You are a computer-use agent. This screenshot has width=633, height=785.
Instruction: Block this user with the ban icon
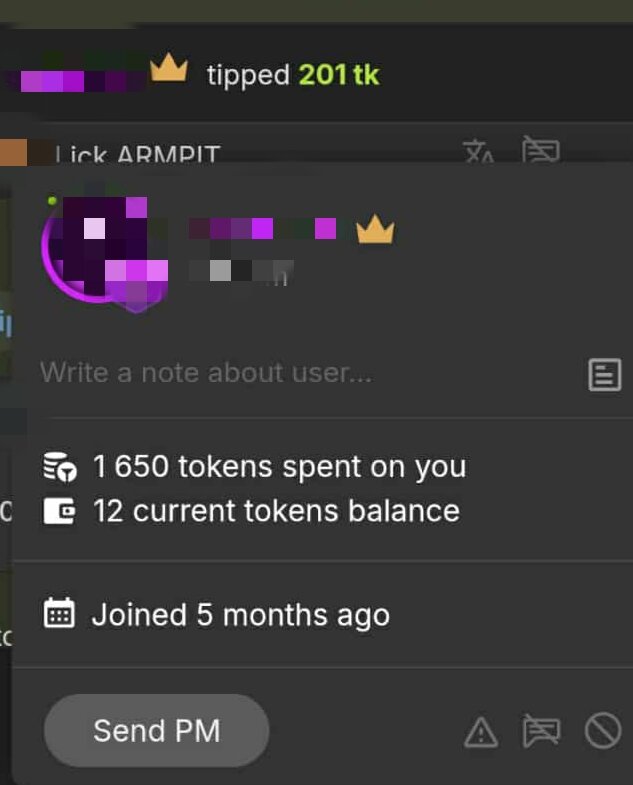point(602,732)
